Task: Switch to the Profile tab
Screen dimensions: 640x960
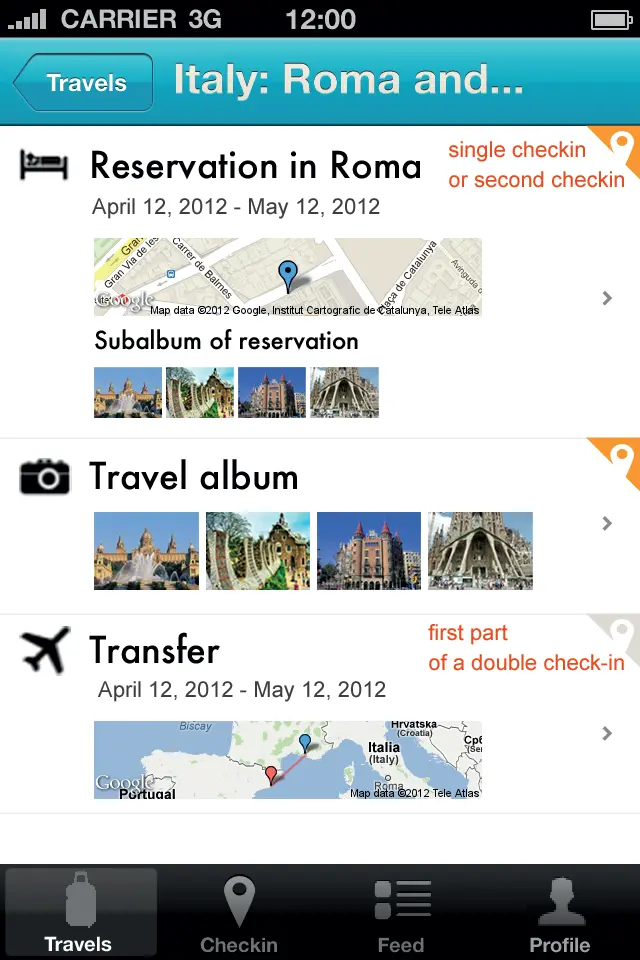Action: click(x=560, y=914)
